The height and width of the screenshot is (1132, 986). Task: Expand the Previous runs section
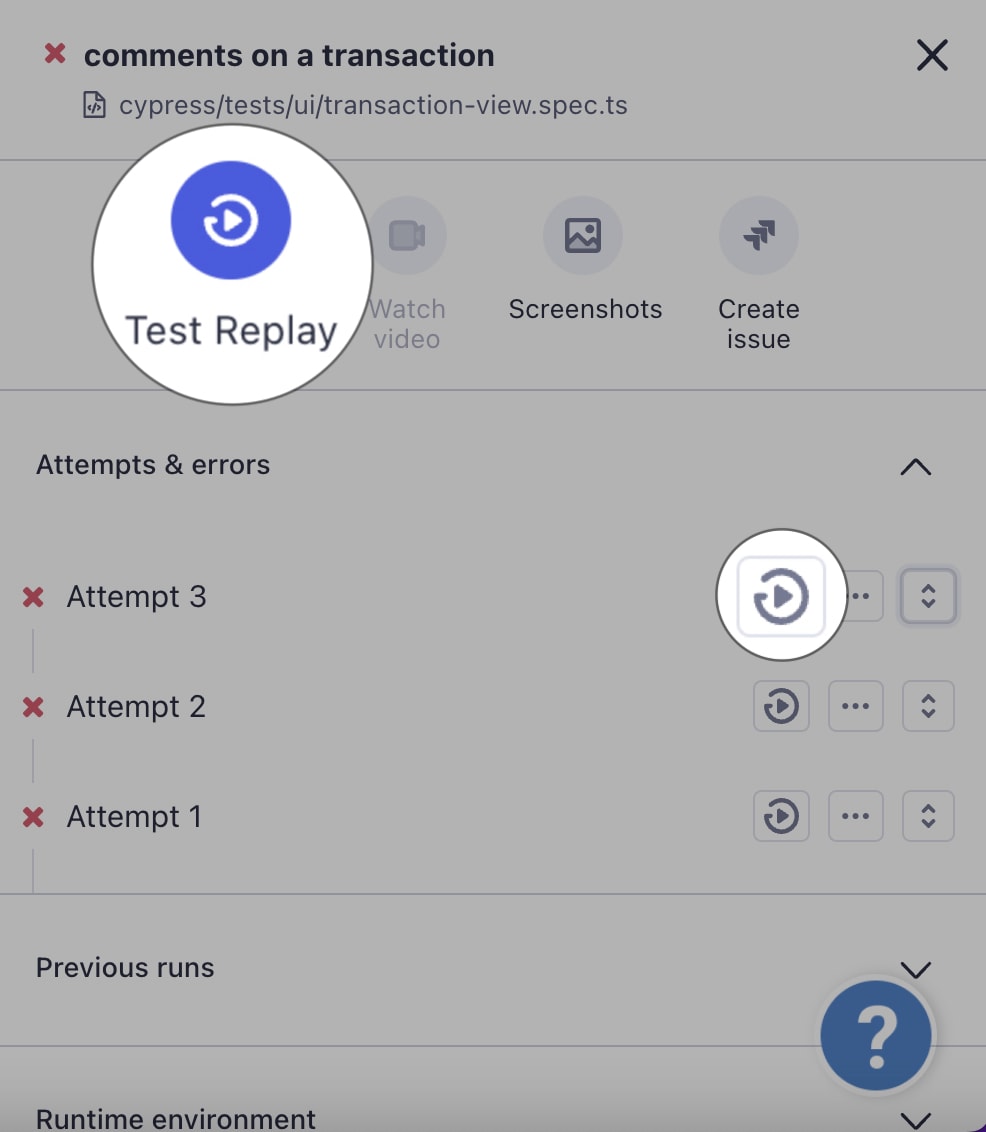[x=915, y=968]
